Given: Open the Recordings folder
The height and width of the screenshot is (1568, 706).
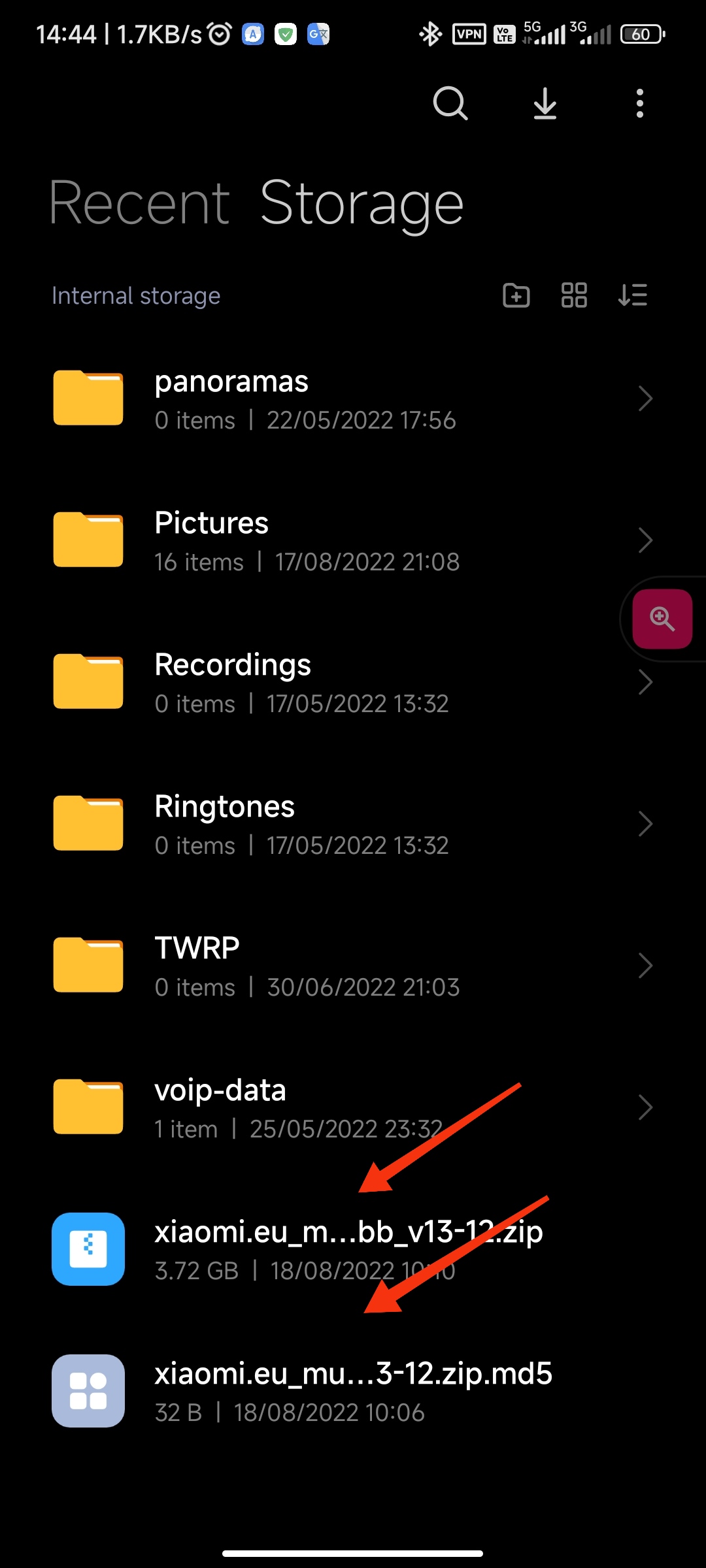Looking at the screenshot, I should (x=353, y=683).
